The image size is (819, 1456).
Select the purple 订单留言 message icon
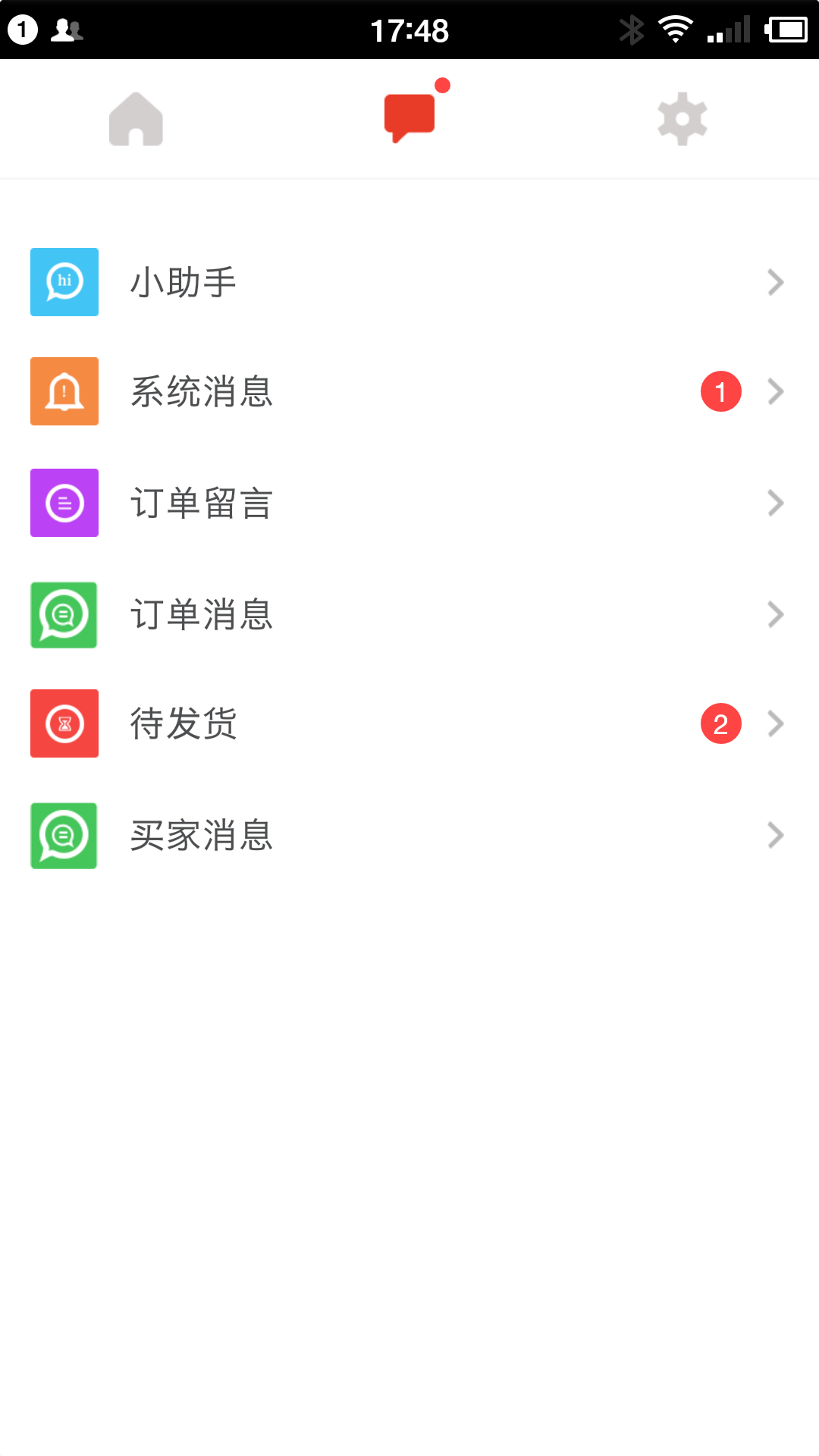point(64,503)
